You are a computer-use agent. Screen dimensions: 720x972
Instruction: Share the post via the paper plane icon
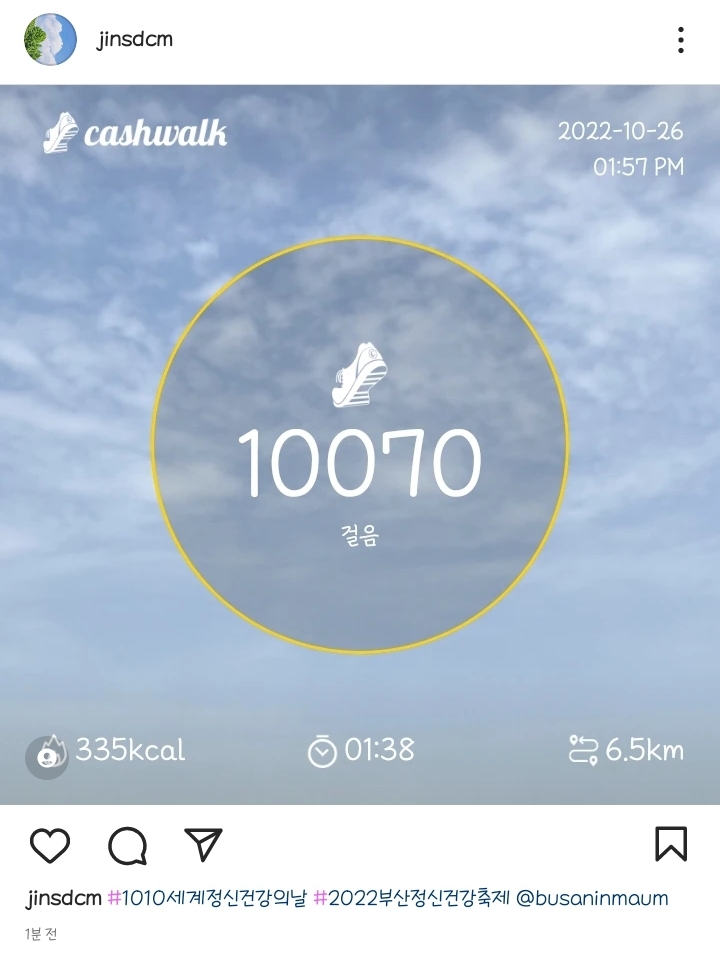coord(203,845)
